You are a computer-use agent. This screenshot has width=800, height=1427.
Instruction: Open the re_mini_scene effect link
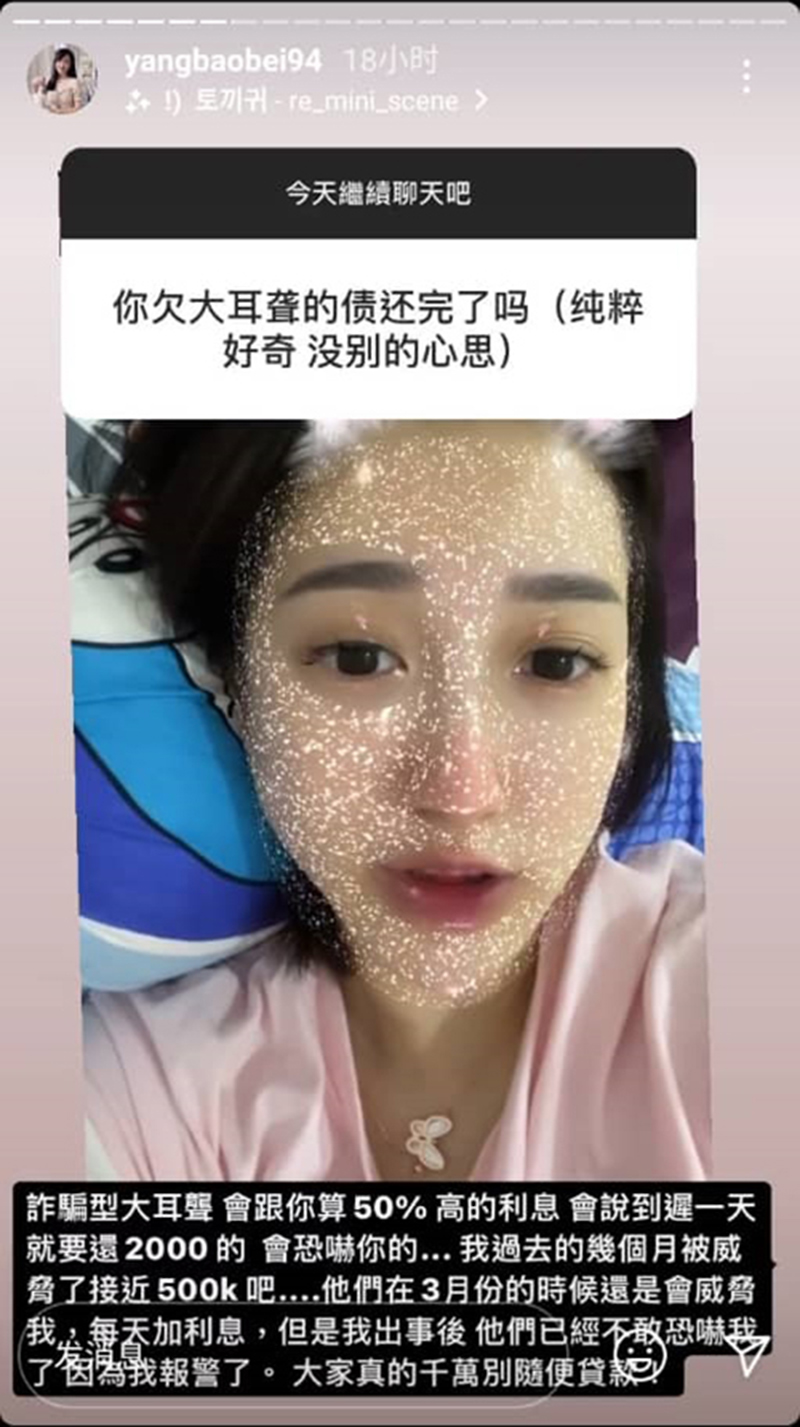(x=372, y=101)
